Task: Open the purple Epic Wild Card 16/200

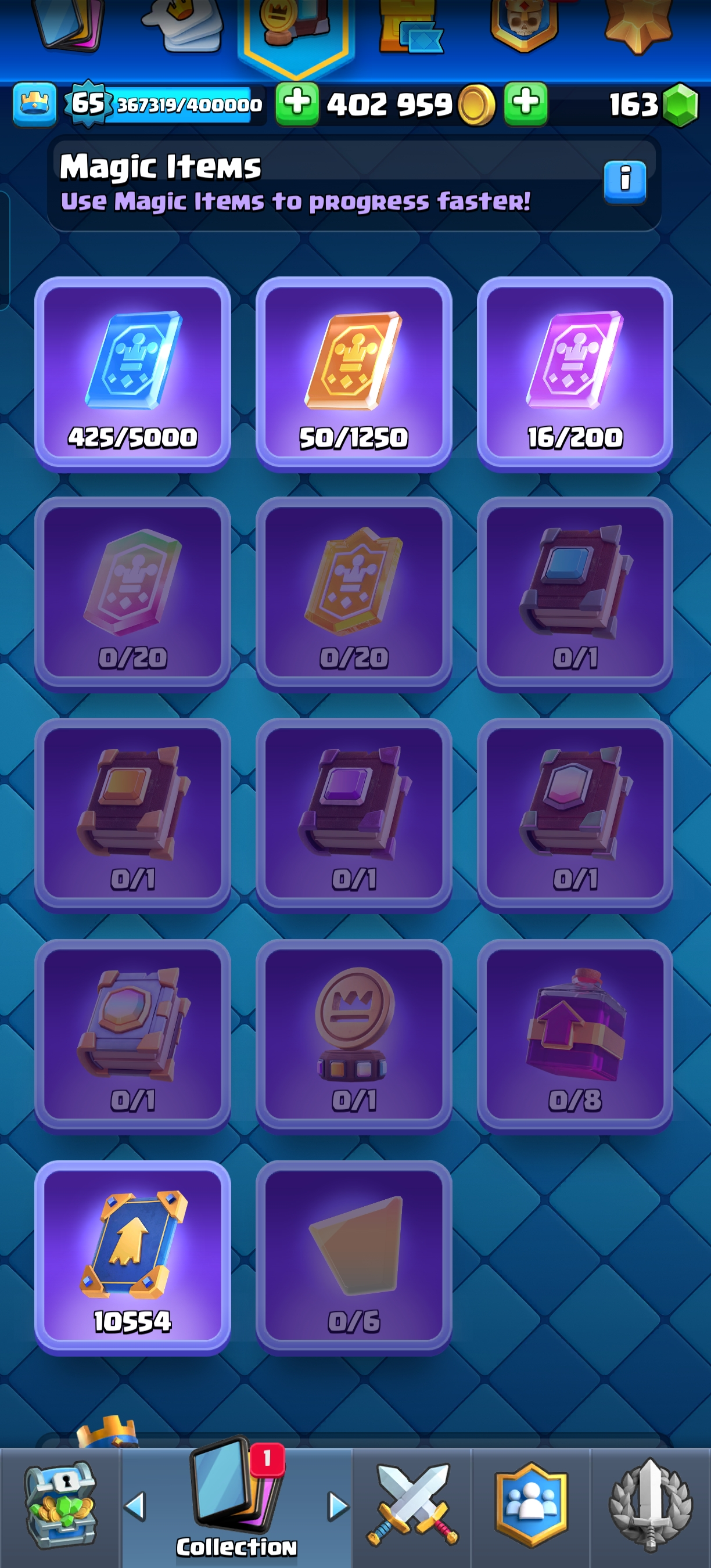Action: 574,373
